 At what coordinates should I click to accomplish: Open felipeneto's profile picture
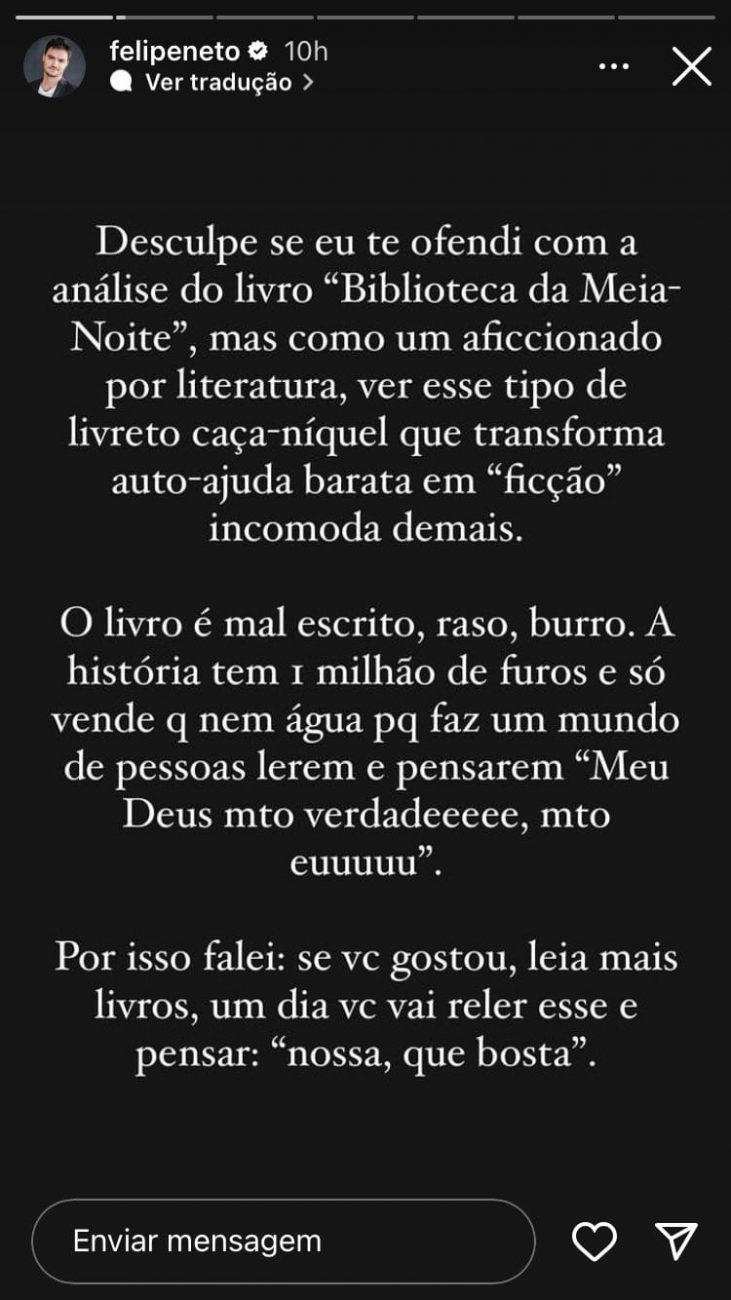(55, 66)
